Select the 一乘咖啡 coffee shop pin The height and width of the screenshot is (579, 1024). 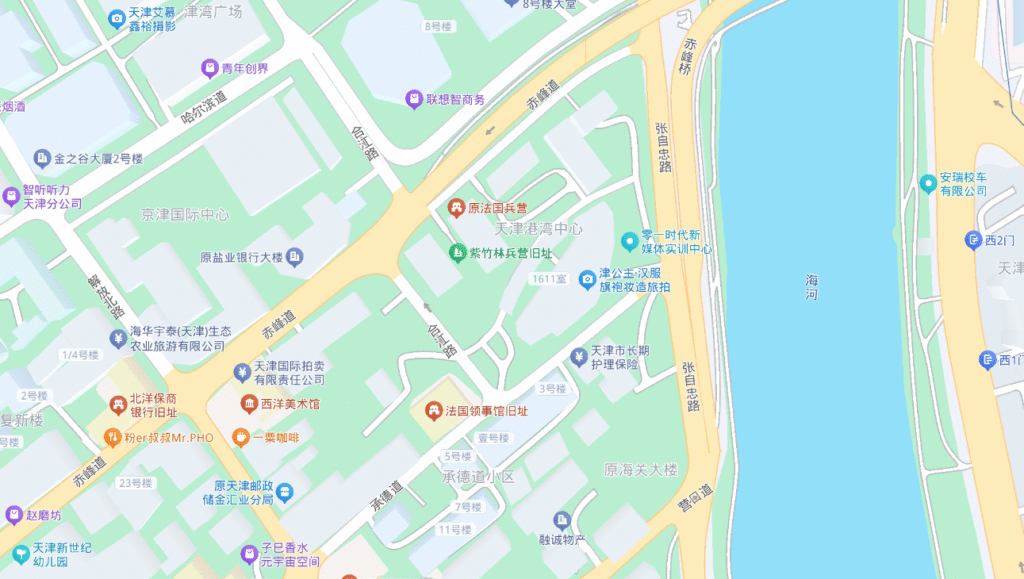(240, 437)
